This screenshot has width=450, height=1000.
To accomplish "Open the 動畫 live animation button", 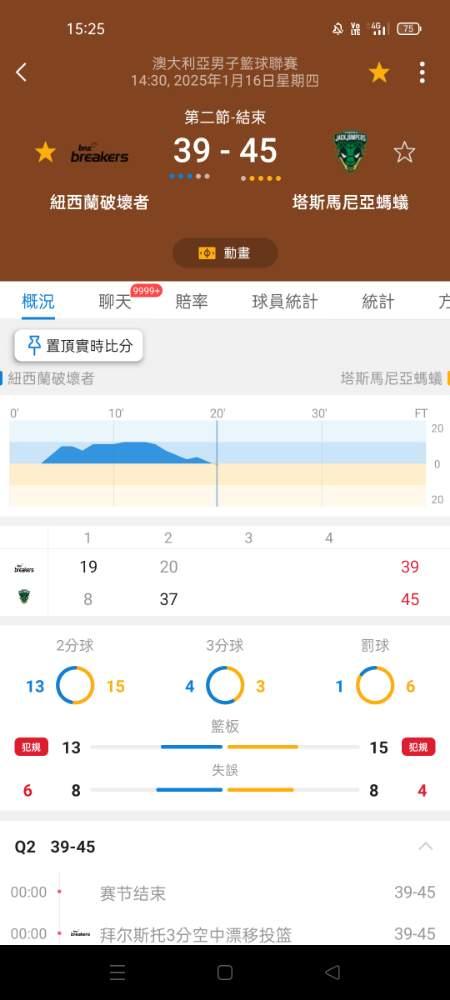I will pos(225,253).
